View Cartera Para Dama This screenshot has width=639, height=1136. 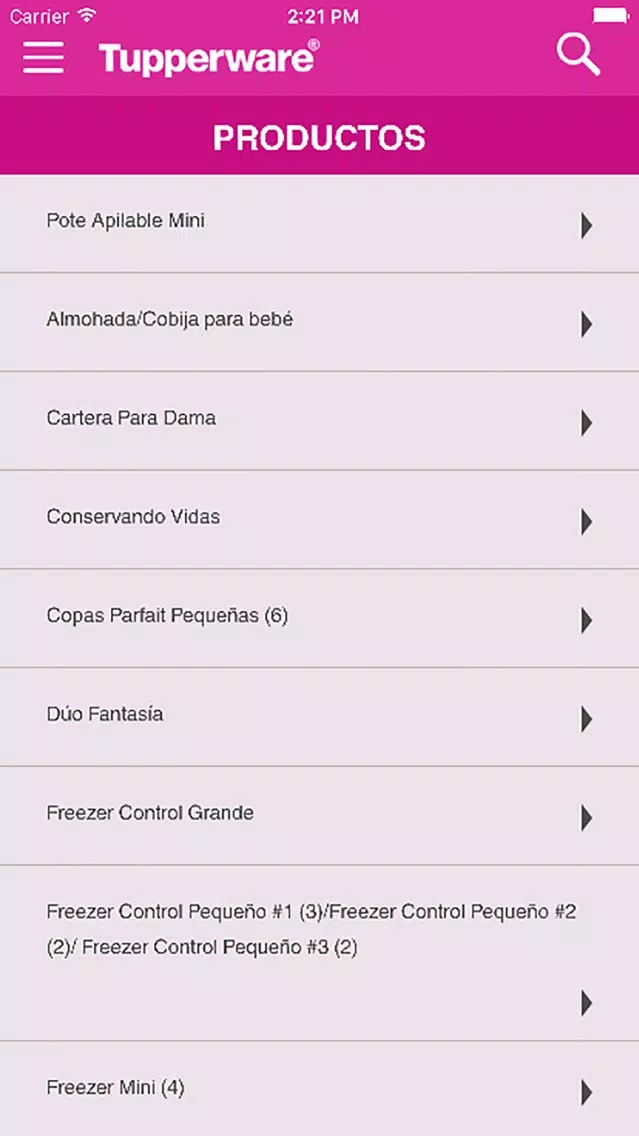pos(320,421)
